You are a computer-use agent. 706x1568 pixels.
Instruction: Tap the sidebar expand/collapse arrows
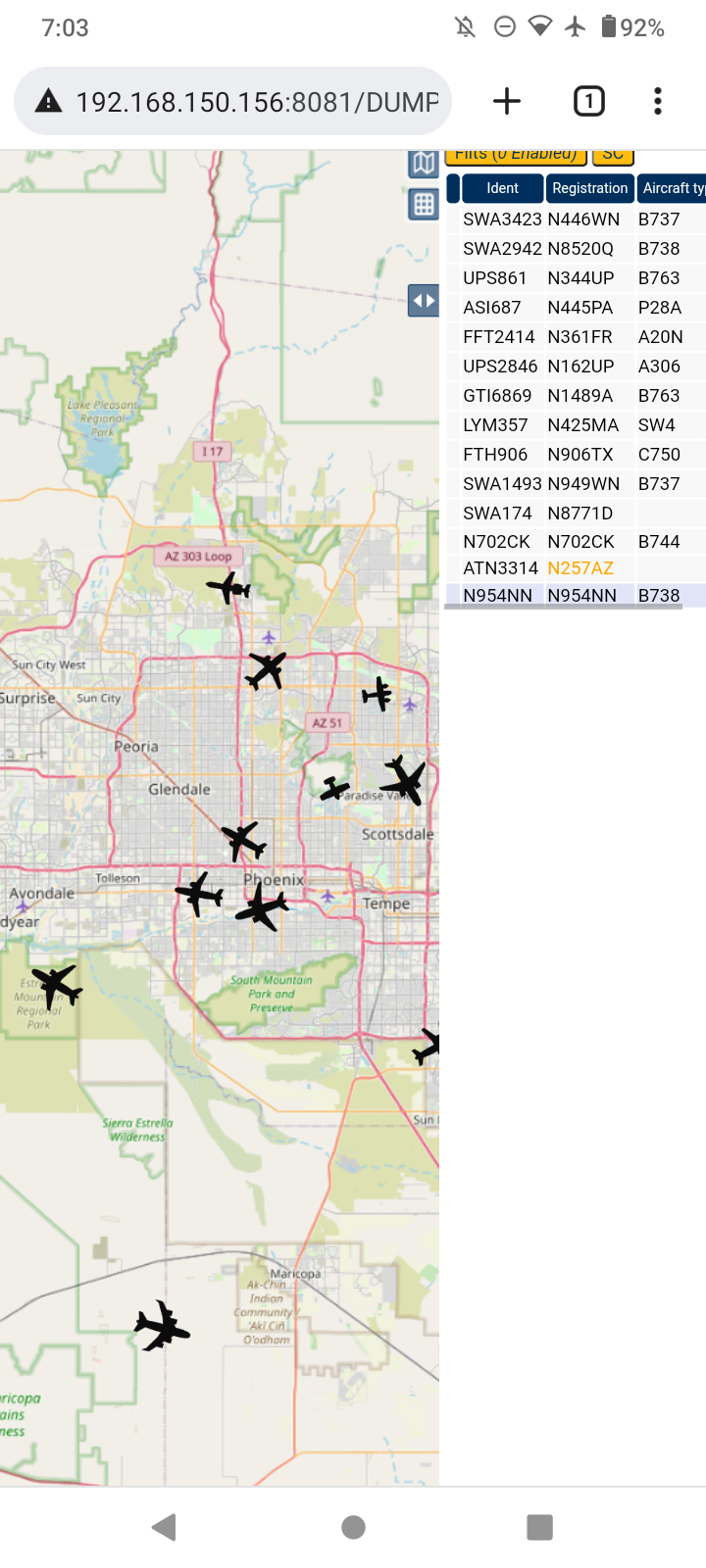424,301
